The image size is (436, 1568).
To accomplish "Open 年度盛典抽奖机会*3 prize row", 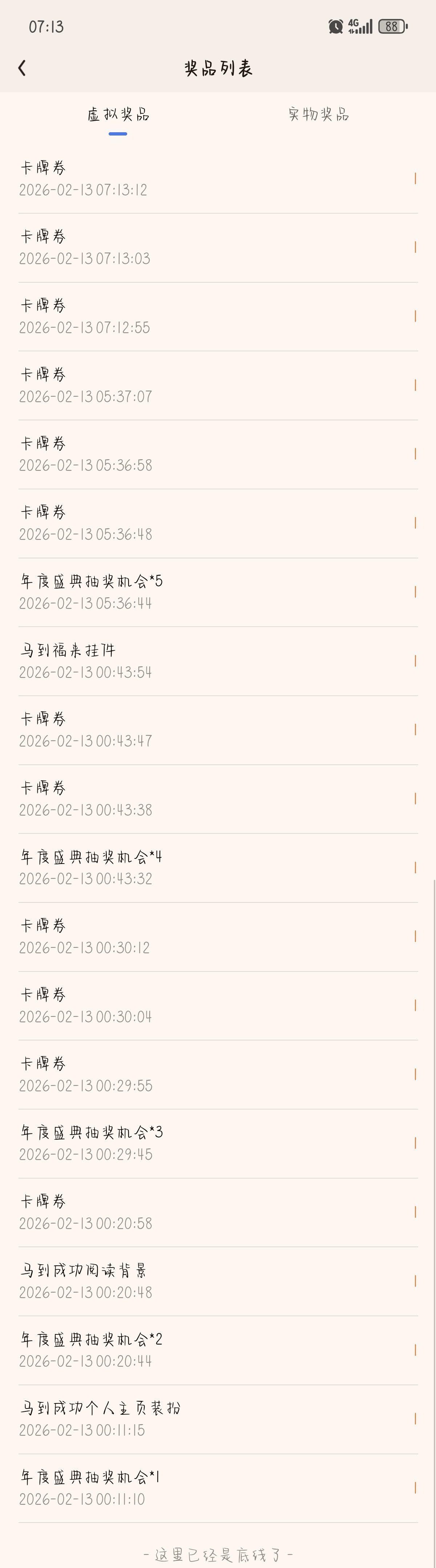I will click(x=218, y=1143).
